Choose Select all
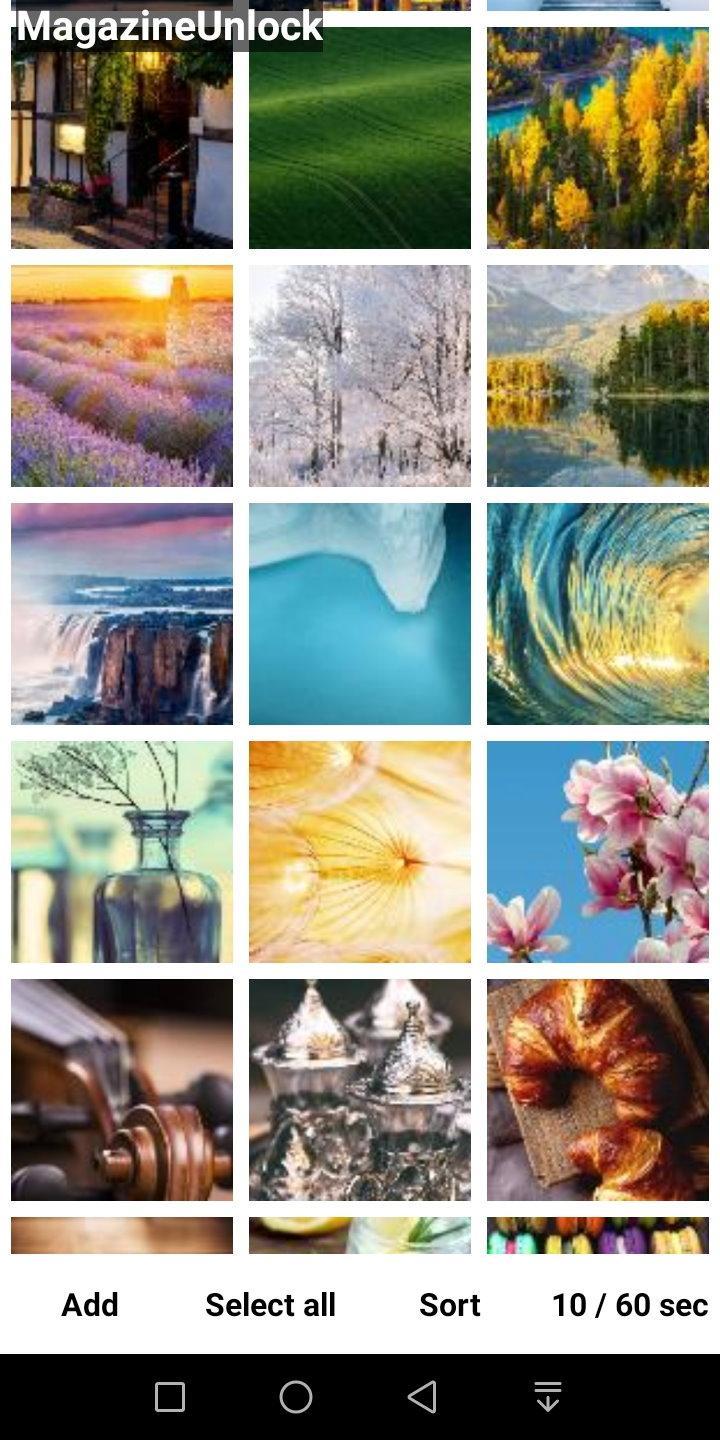 270,1304
